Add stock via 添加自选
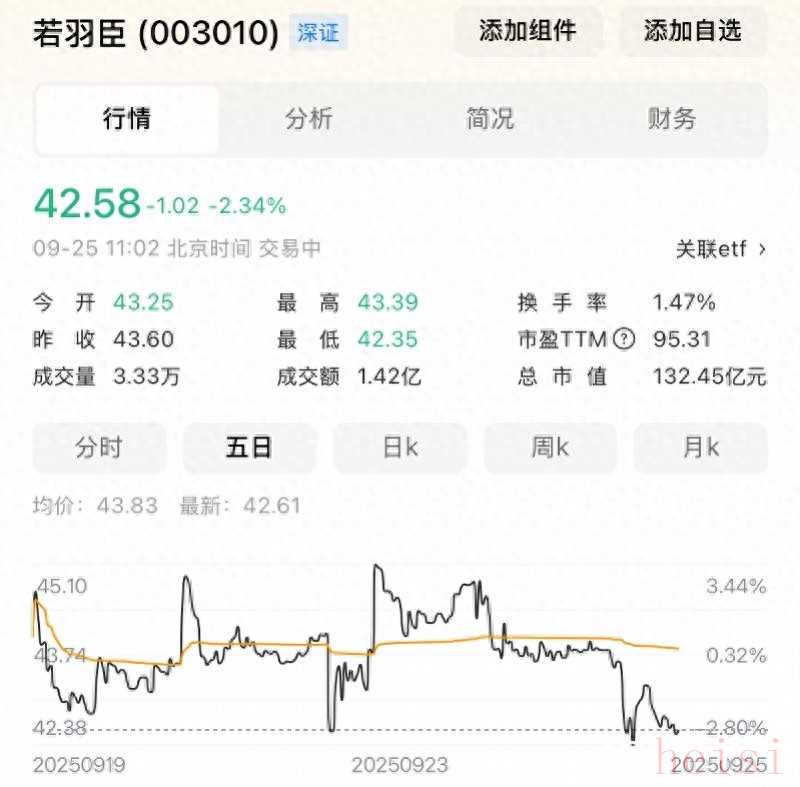This screenshot has height=787, width=800. coord(692,31)
